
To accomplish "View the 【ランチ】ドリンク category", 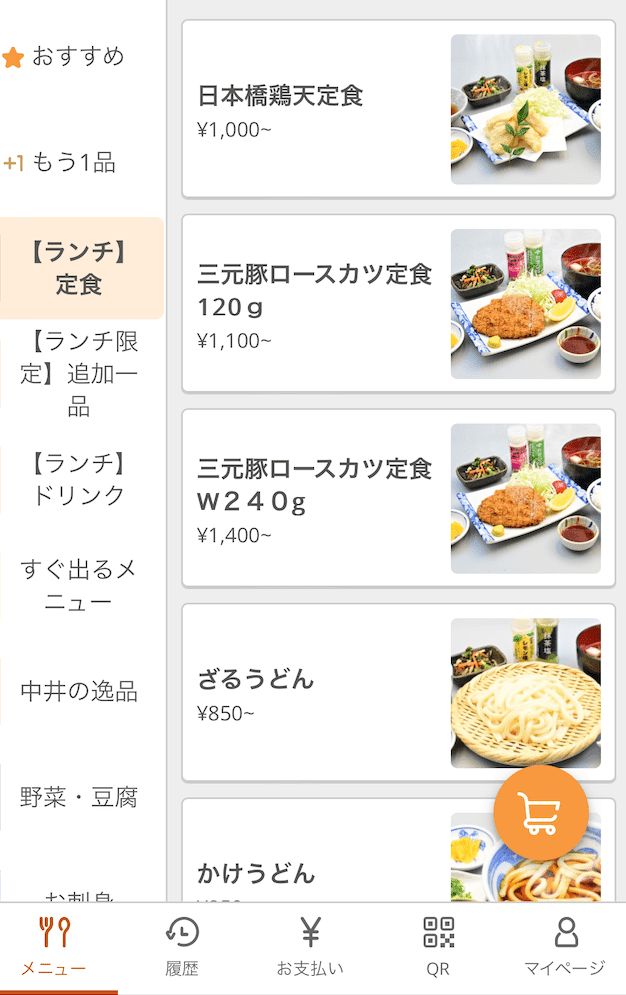I will click(78, 479).
